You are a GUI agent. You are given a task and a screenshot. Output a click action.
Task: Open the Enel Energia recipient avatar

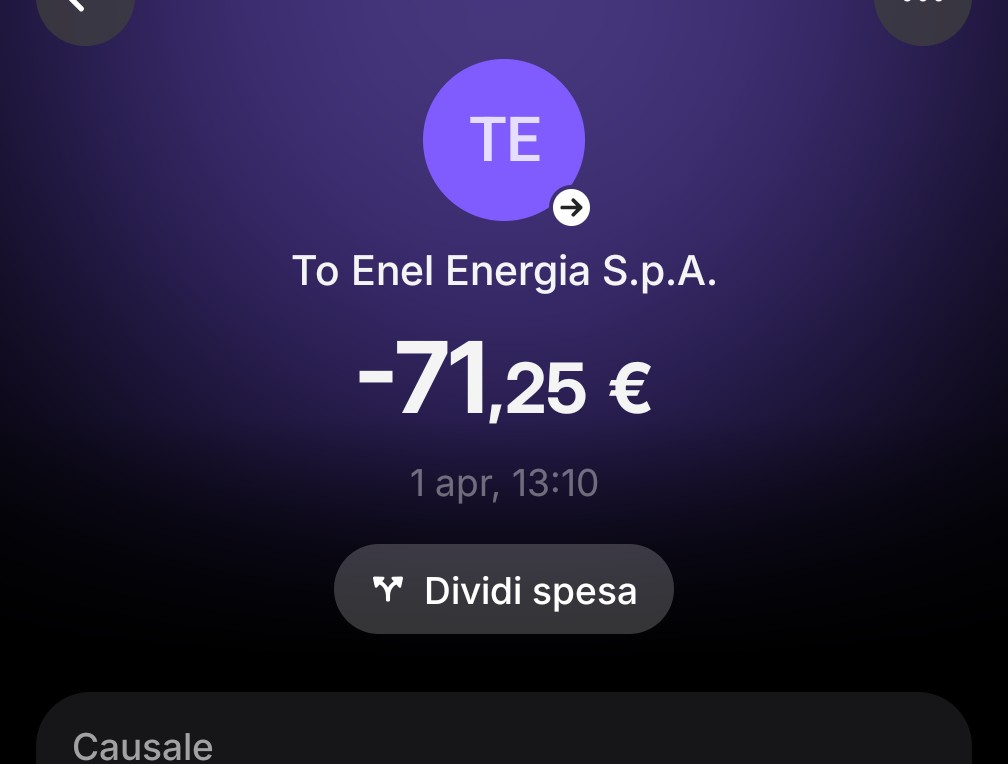(x=504, y=140)
